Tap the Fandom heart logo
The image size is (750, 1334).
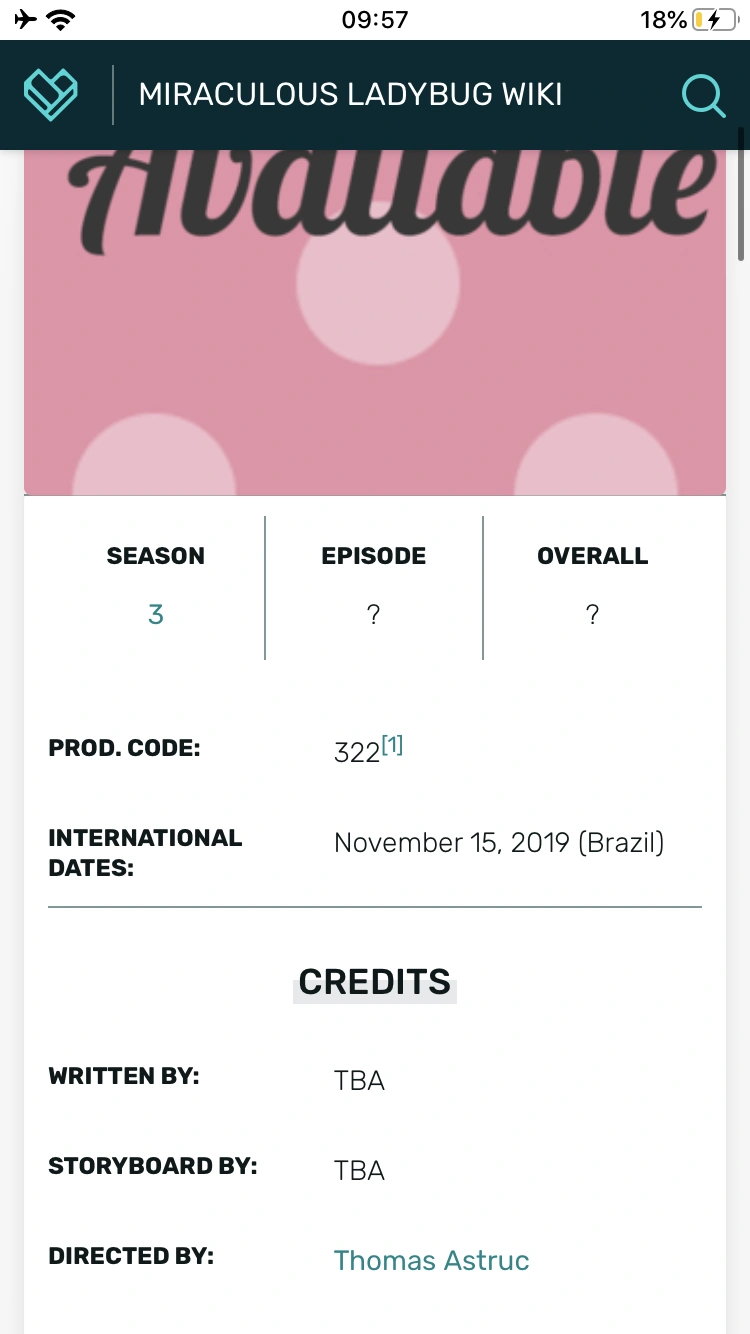pyautogui.click(x=50, y=93)
